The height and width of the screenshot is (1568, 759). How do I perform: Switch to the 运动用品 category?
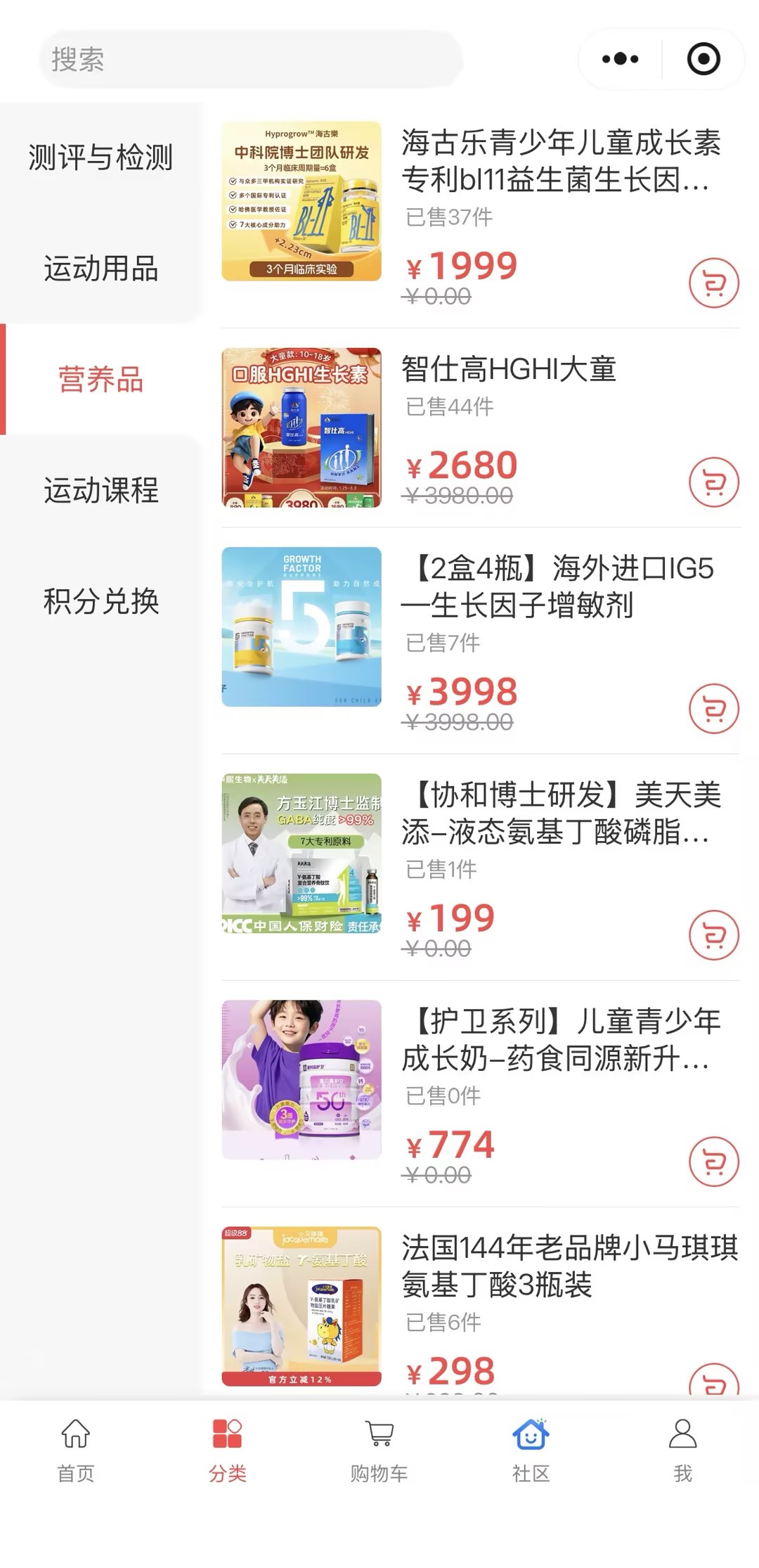point(100,269)
